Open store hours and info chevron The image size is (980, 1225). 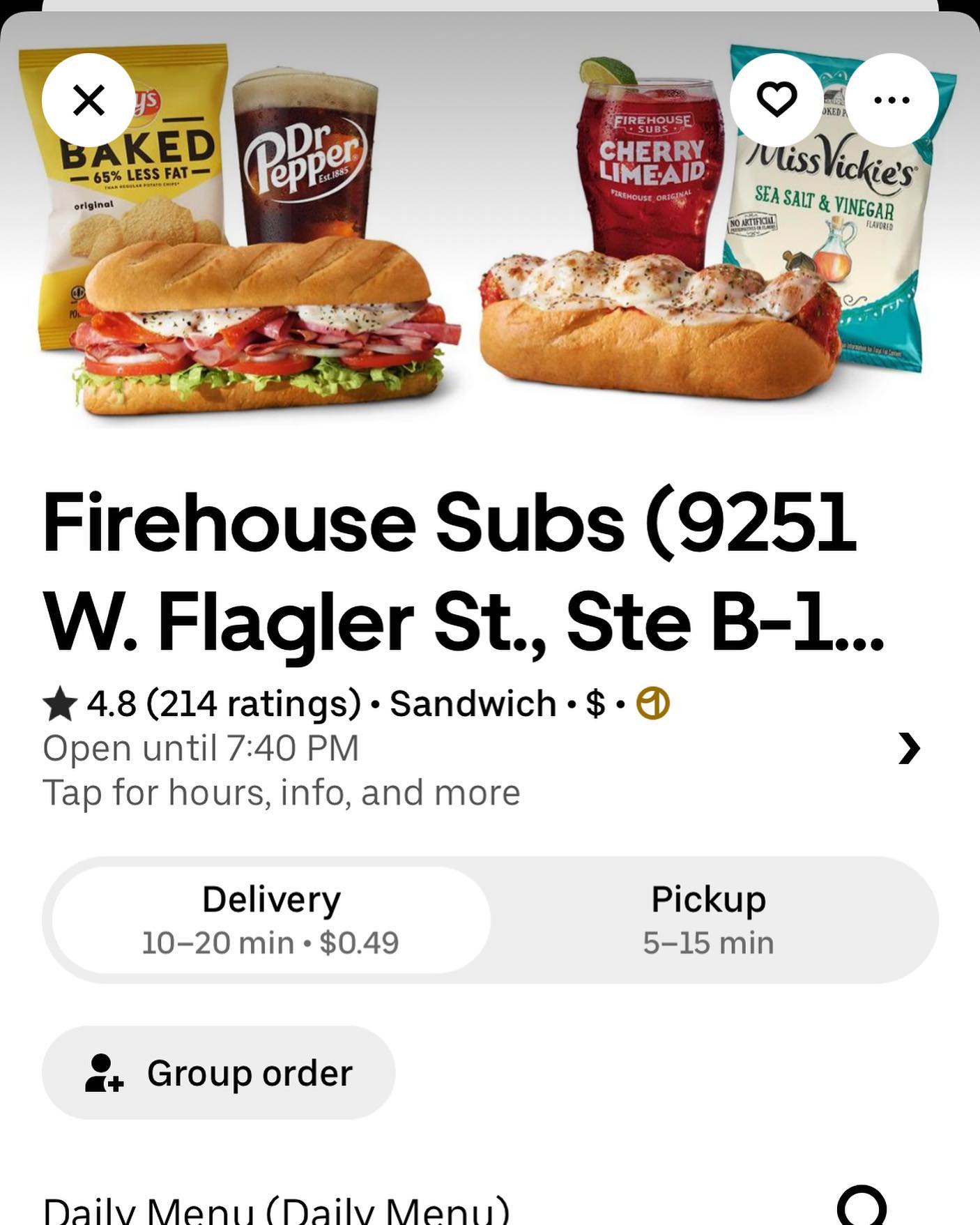click(x=909, y=748)
